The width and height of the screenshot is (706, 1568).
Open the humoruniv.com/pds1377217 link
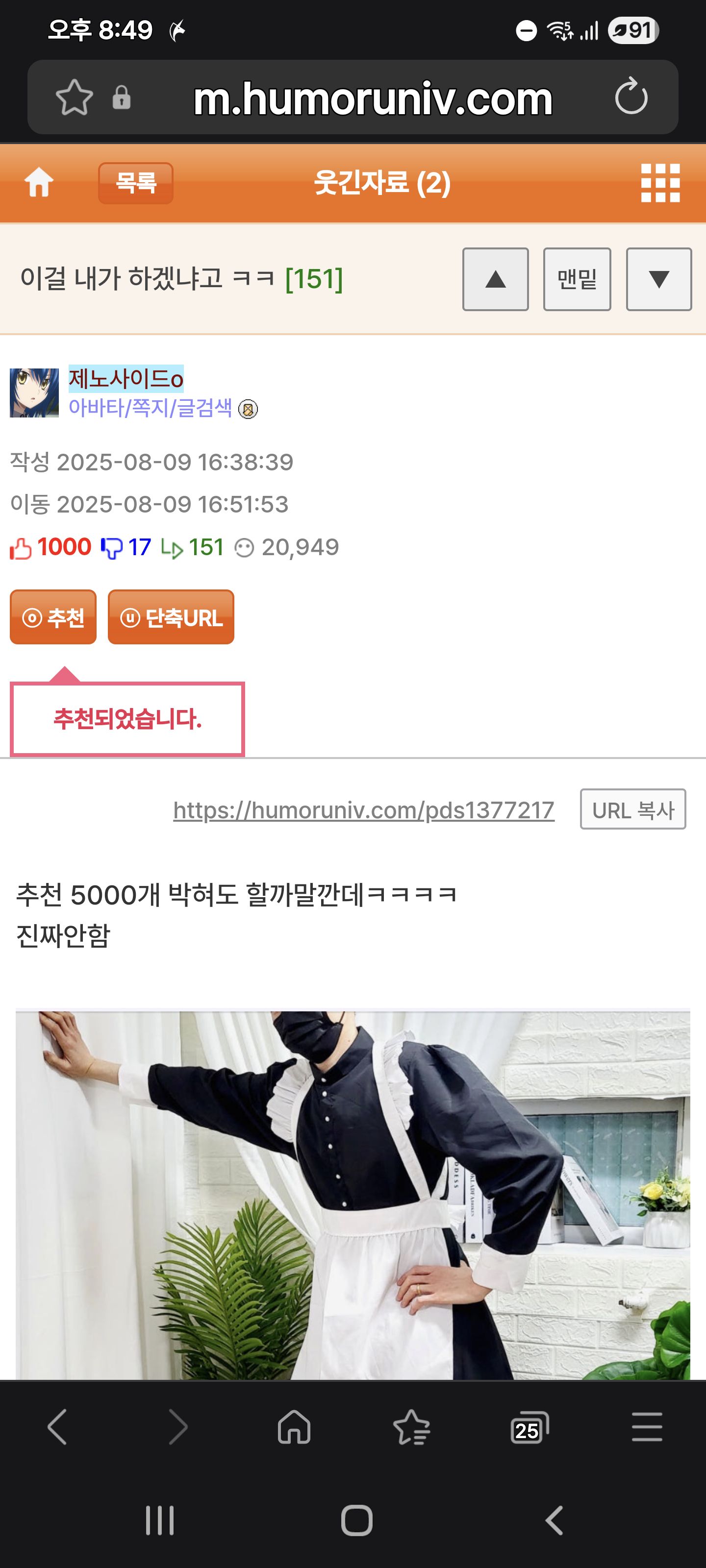364,810
